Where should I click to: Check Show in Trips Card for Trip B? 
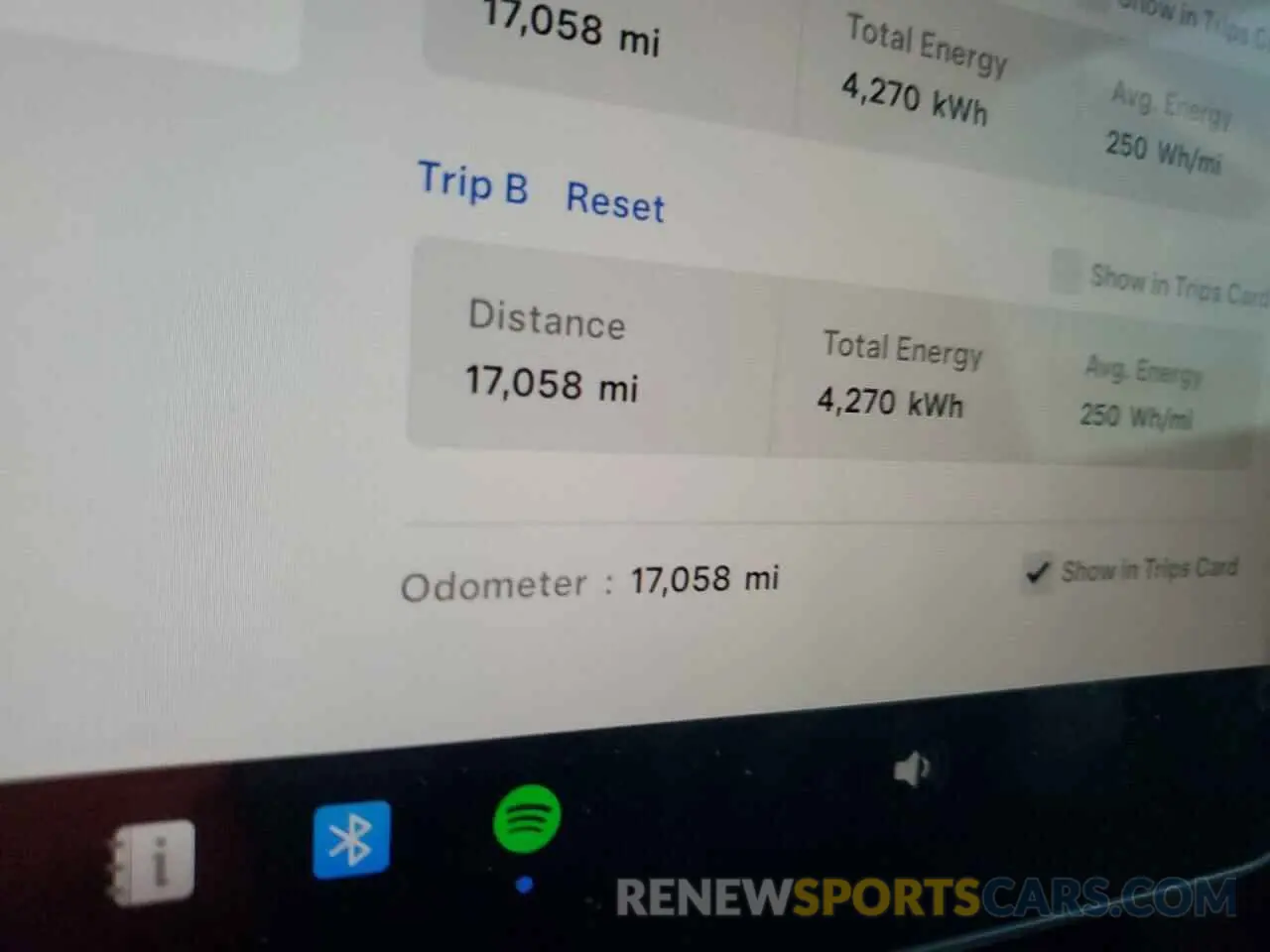tap(1066, 272)
